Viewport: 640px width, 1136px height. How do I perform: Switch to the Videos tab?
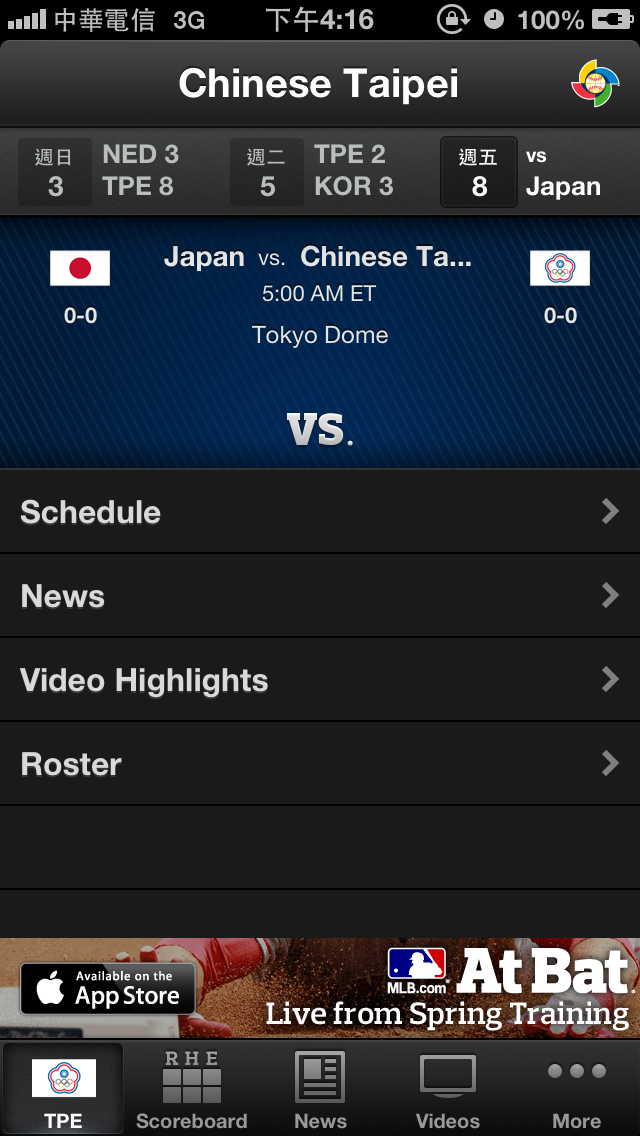448,1088
